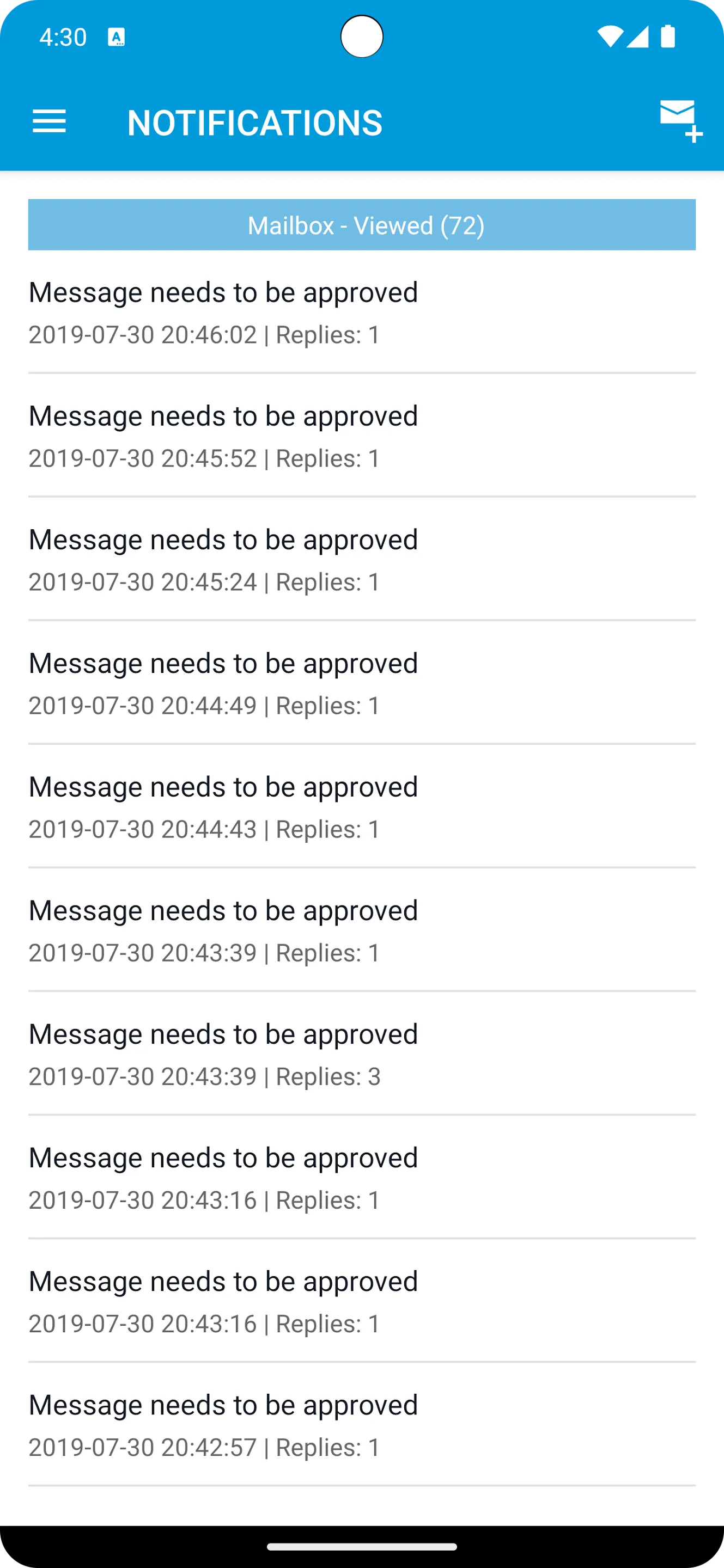
Task: Compose a new message via envelope icon
Action: point(682,121)
